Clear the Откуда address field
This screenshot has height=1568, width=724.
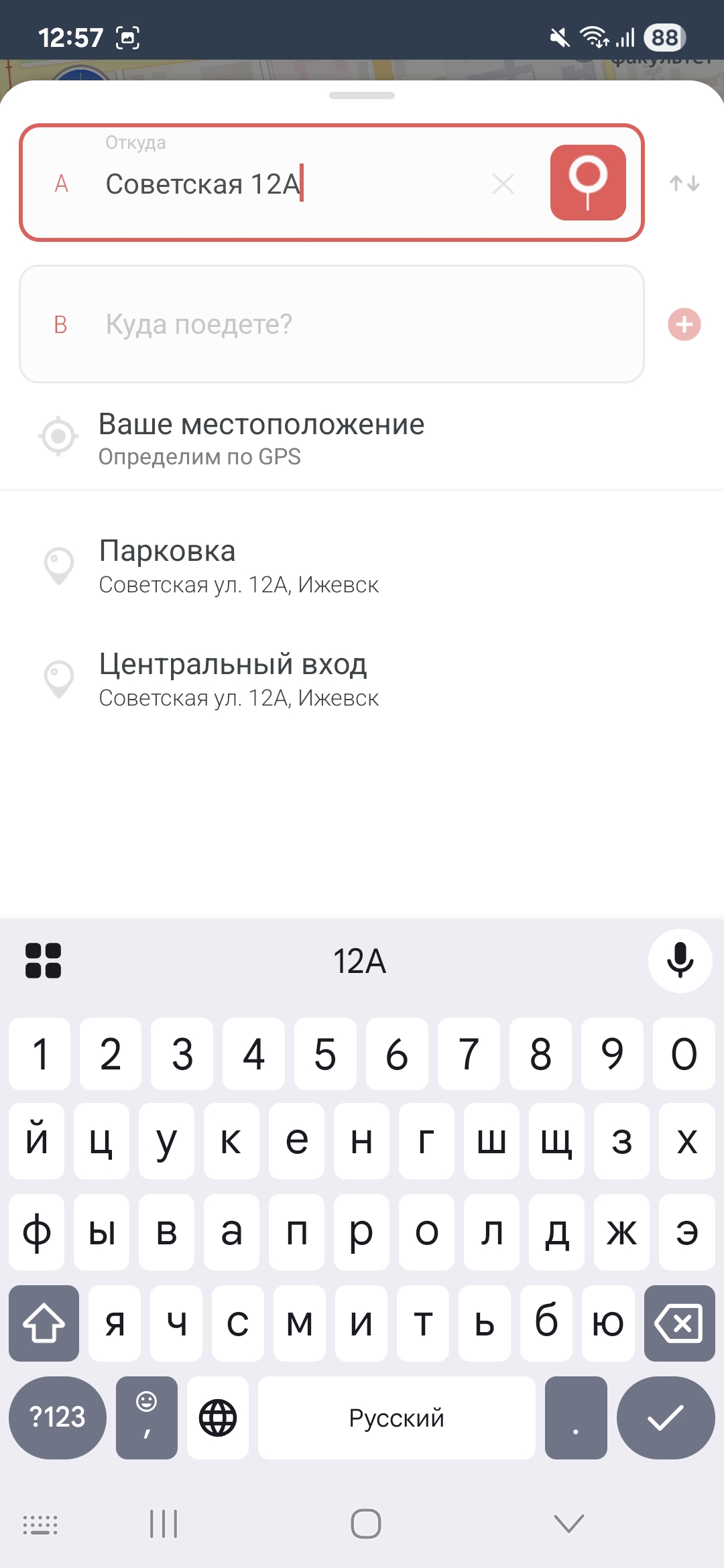[x=503, y=184]
